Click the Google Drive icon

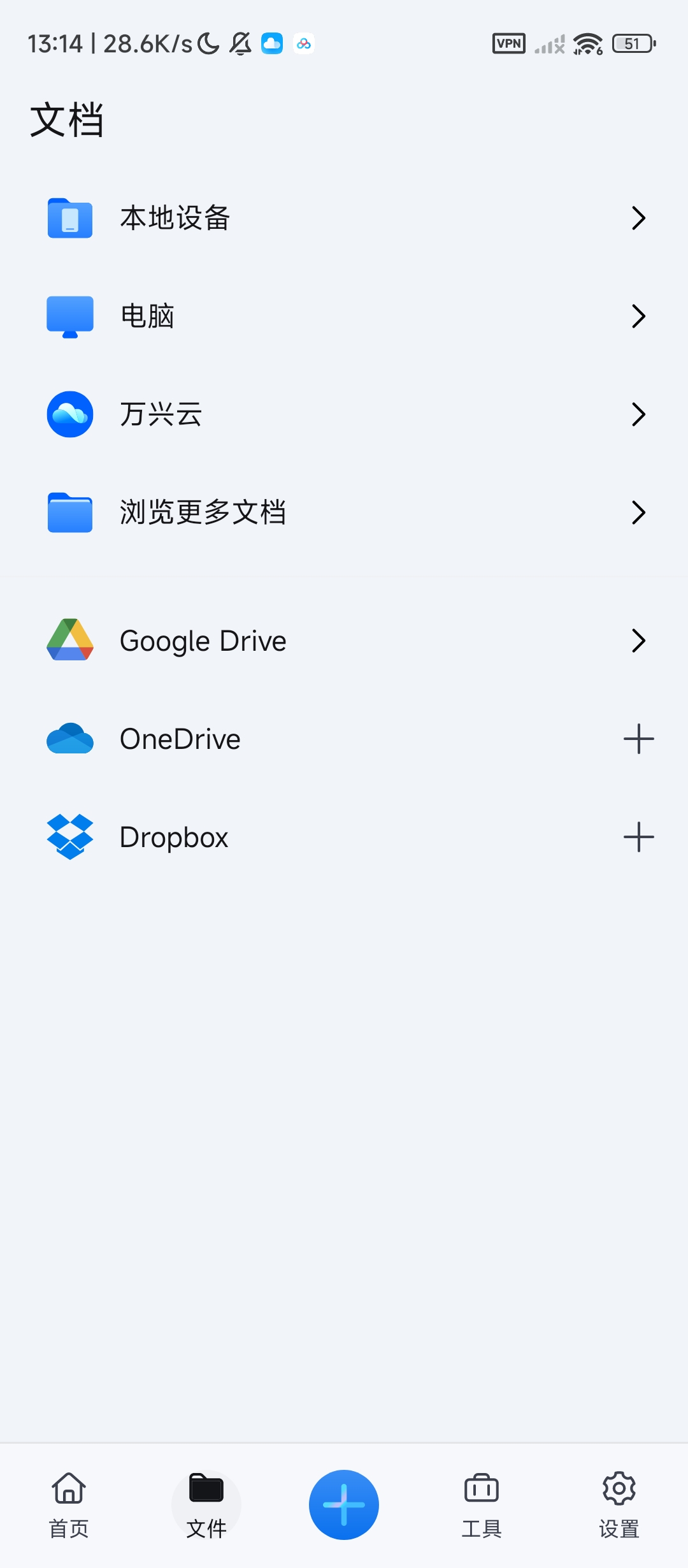pos(70,641)
